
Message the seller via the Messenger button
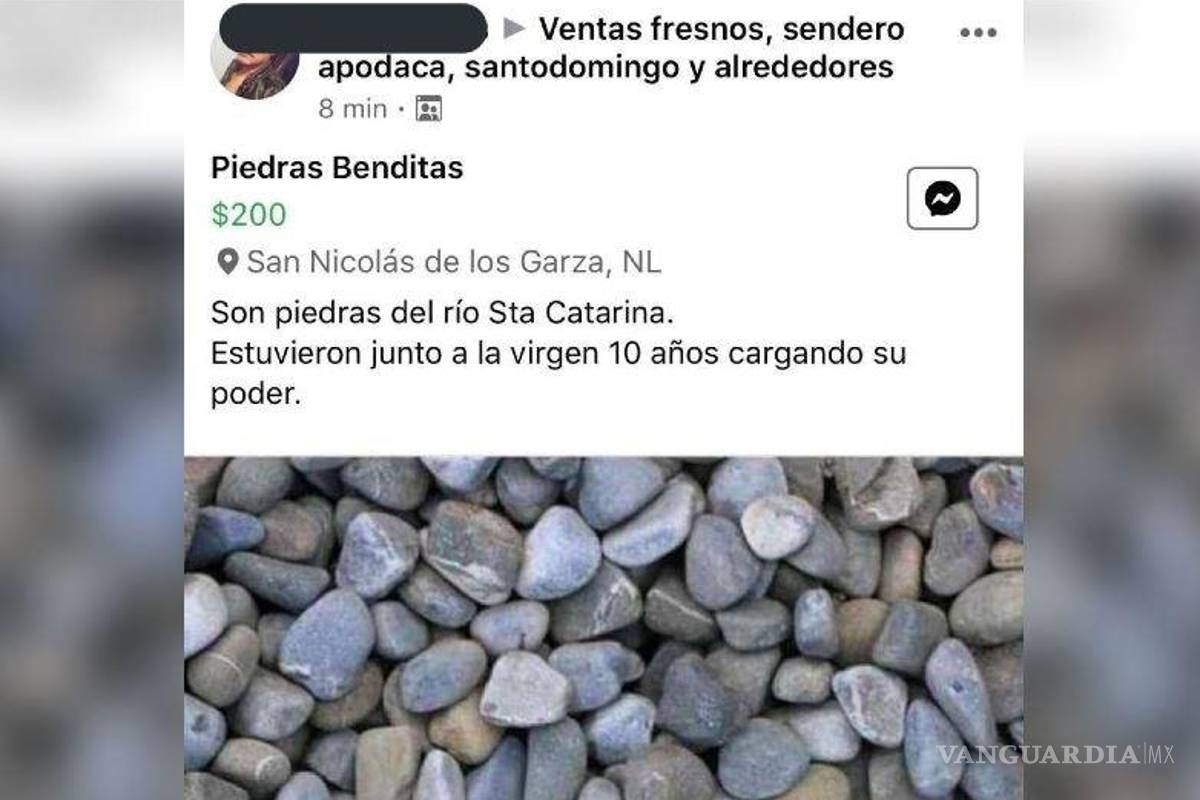click(x=942, y=199)
